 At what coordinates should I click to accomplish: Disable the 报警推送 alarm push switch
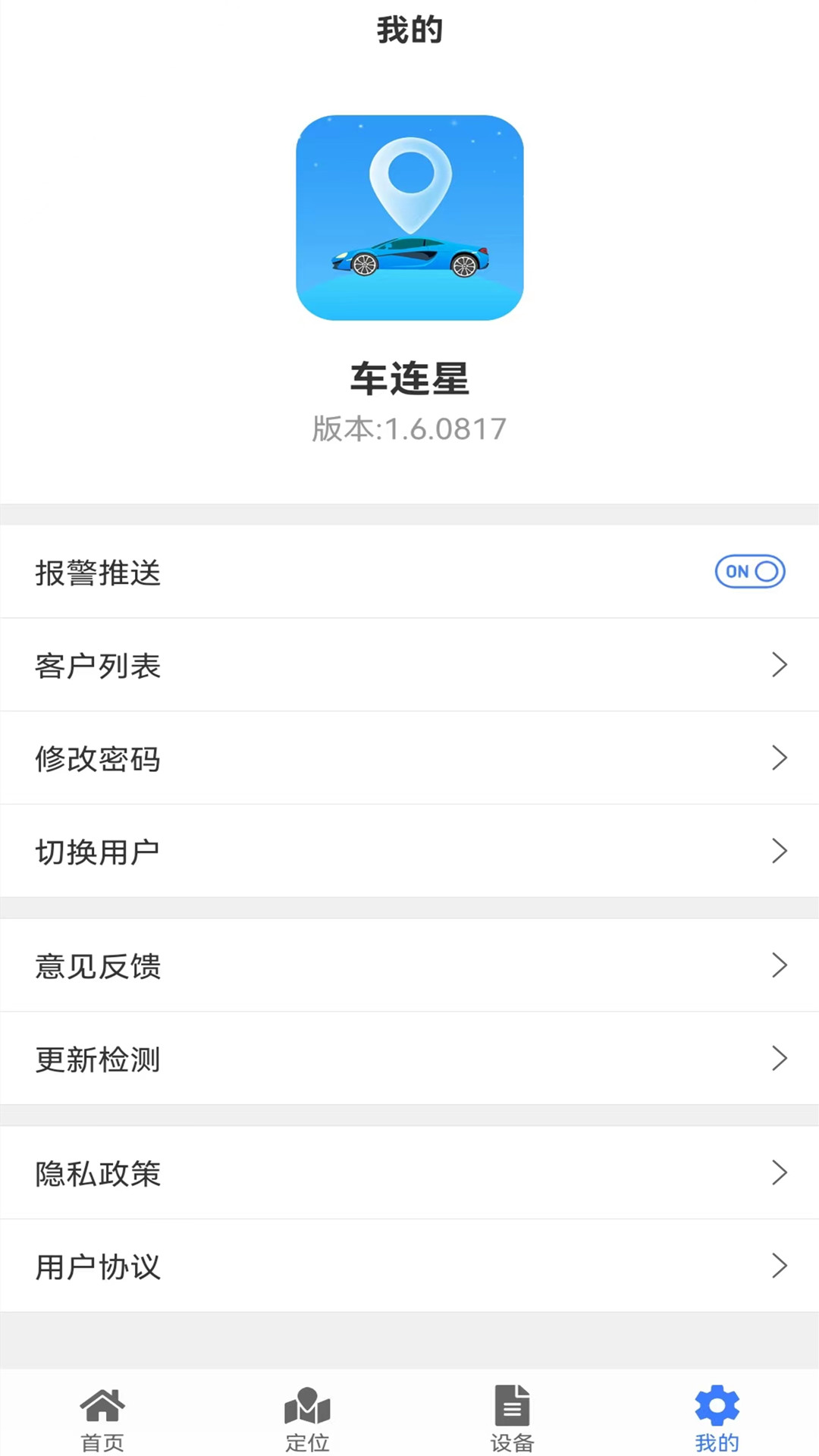749,572
